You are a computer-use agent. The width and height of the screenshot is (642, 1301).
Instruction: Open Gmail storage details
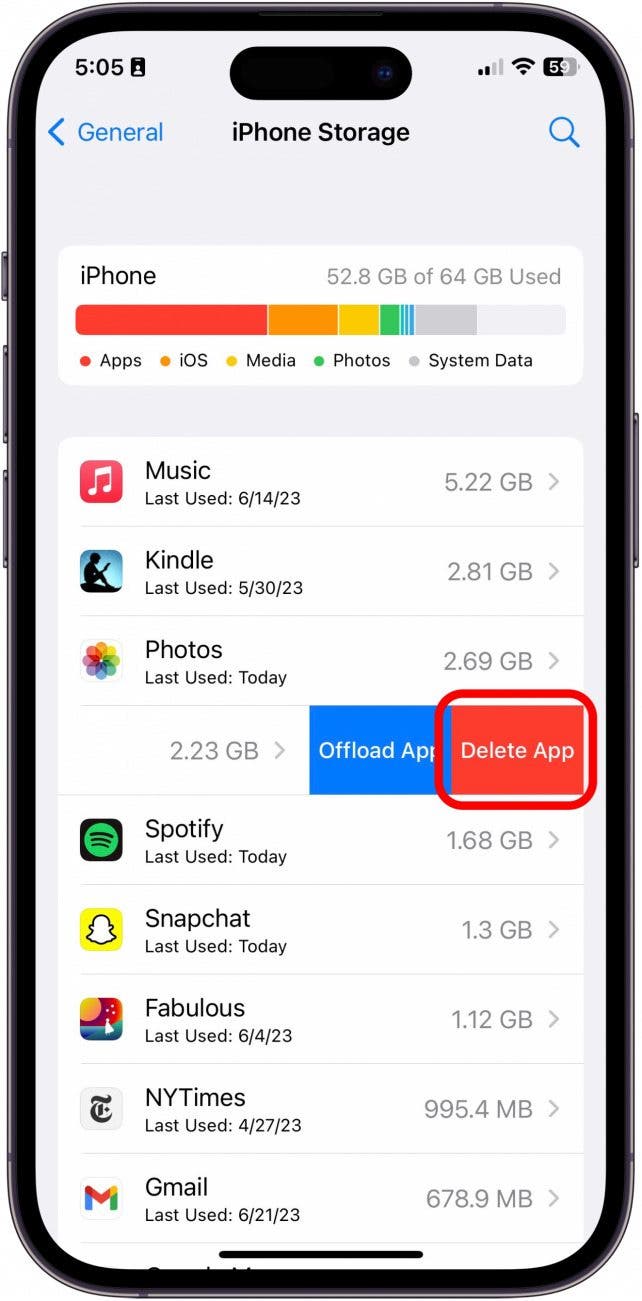pos(321,1198)
